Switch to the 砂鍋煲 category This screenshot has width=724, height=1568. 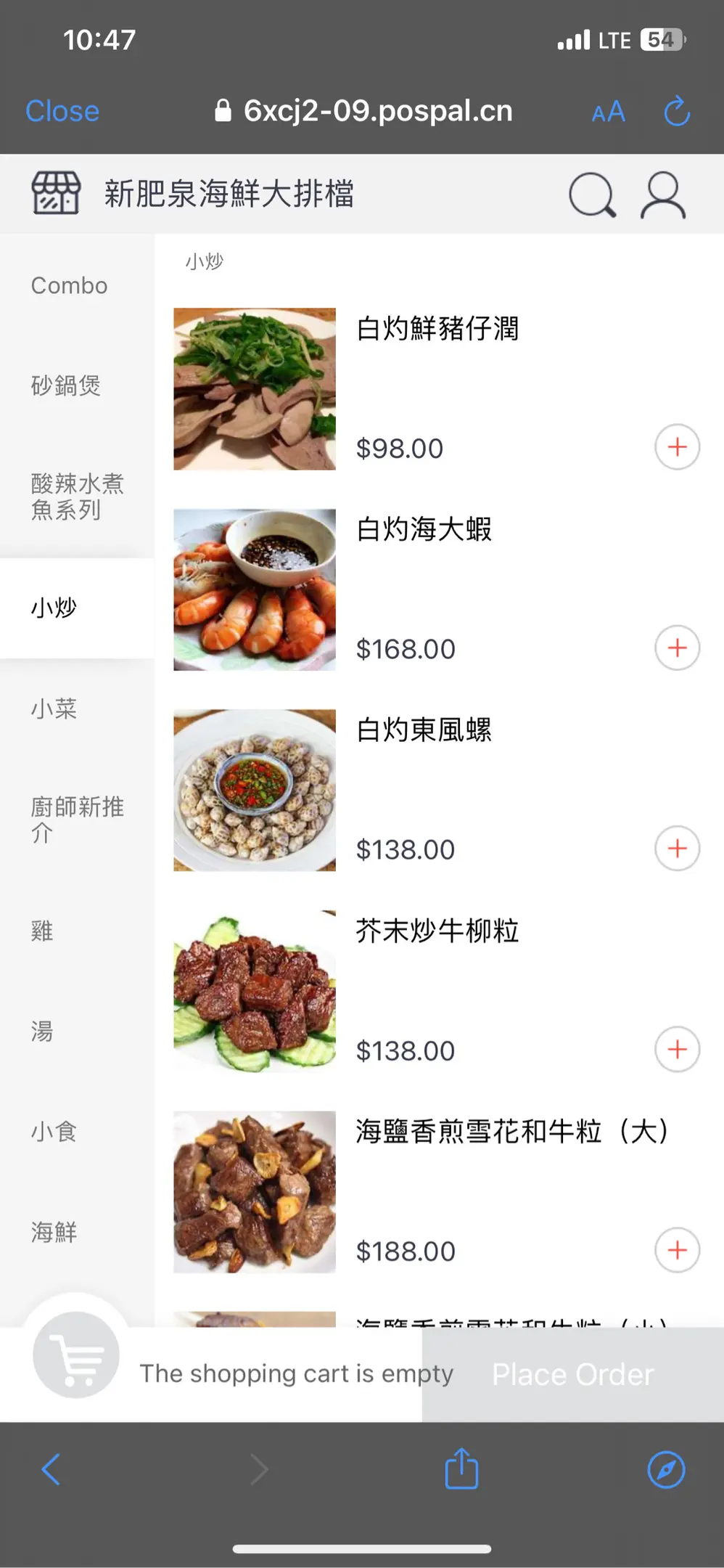(x=66, y=385)
